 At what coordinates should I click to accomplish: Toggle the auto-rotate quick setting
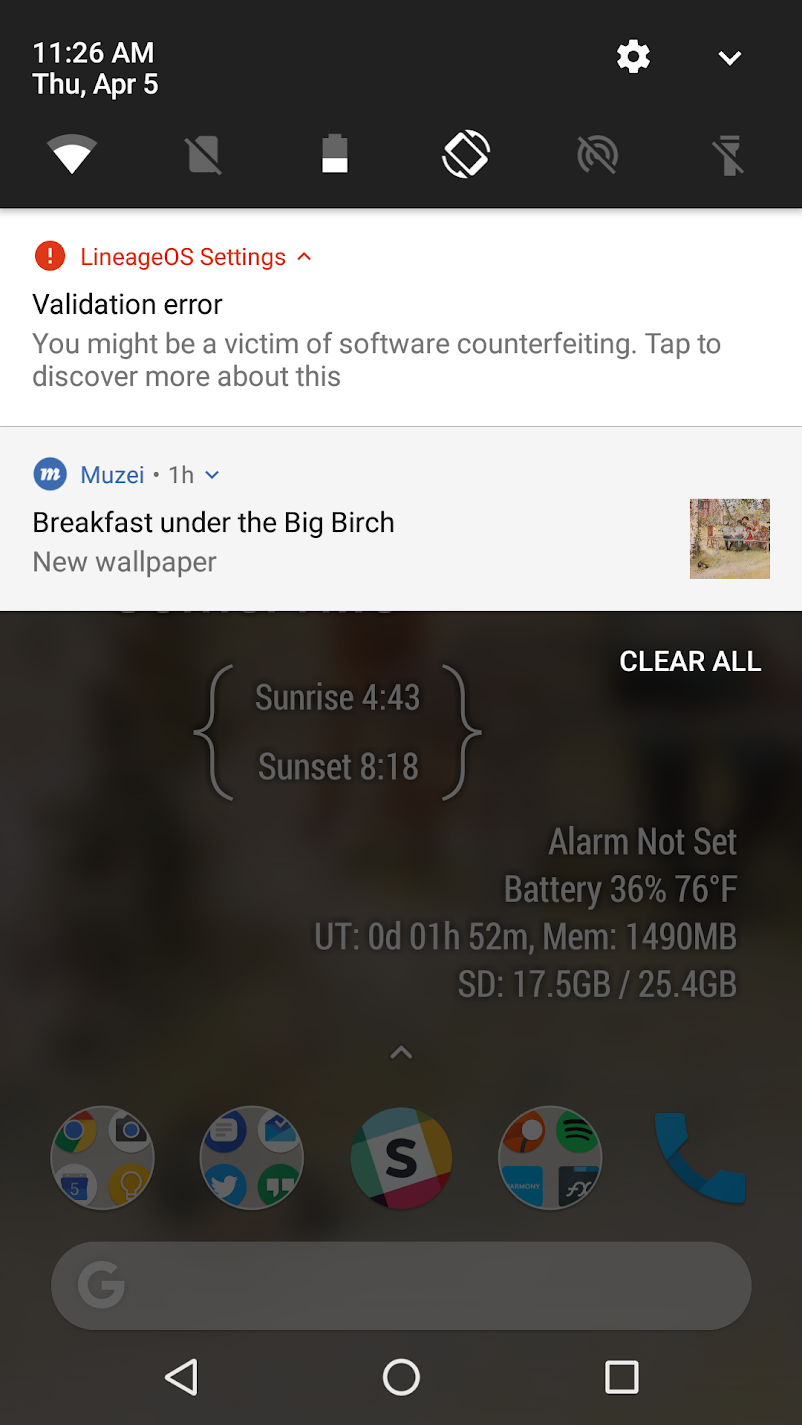pyautogui.click(x=466, y=155)
